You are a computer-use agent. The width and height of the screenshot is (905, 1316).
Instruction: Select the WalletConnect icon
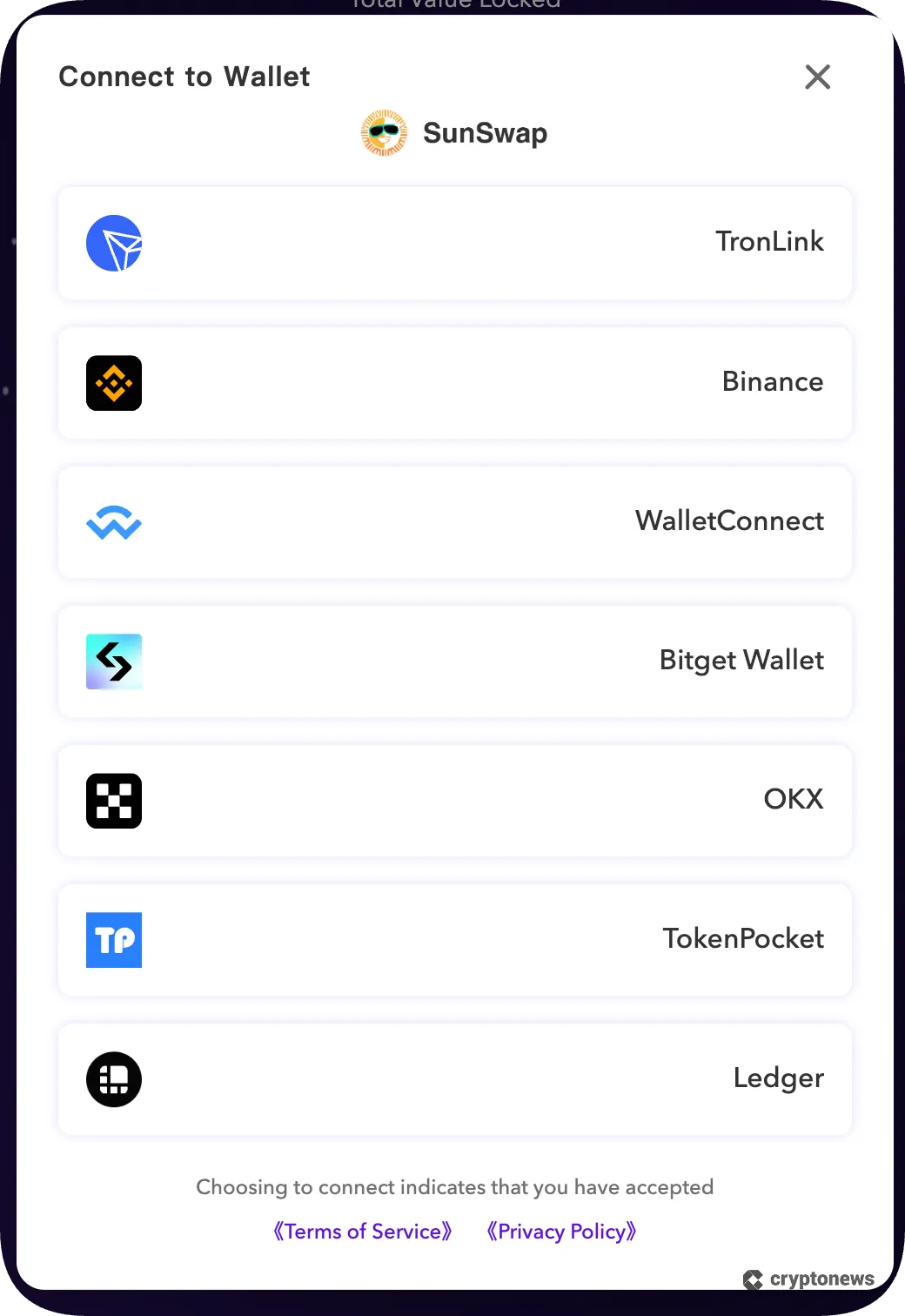point(114,522)
